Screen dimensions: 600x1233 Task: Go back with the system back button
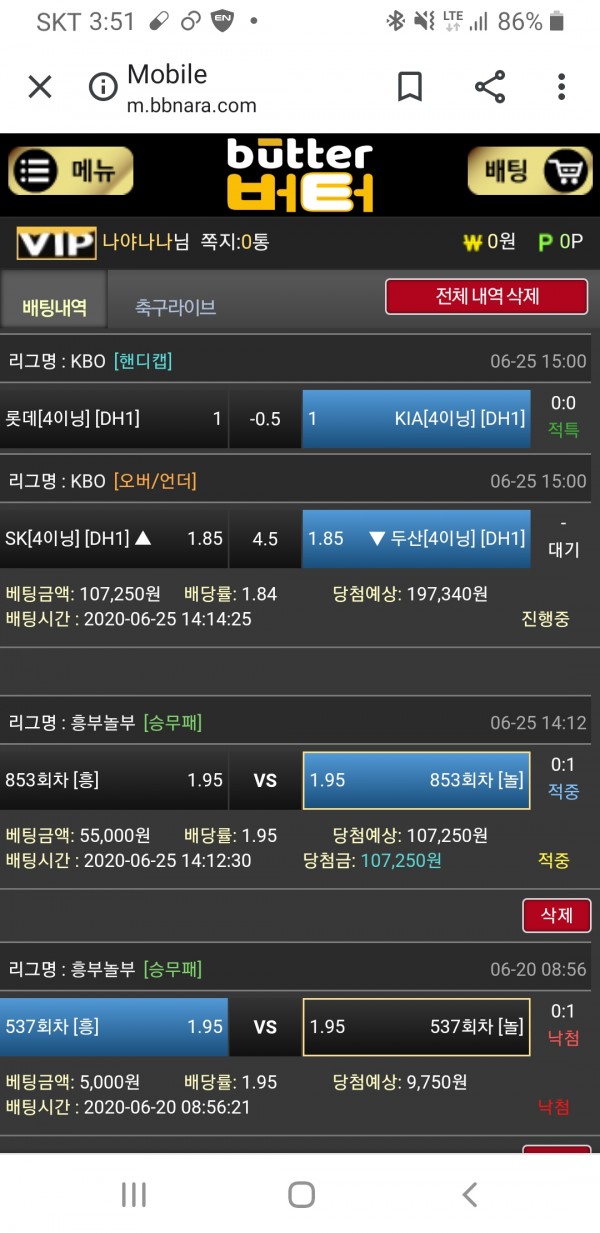469,1194
